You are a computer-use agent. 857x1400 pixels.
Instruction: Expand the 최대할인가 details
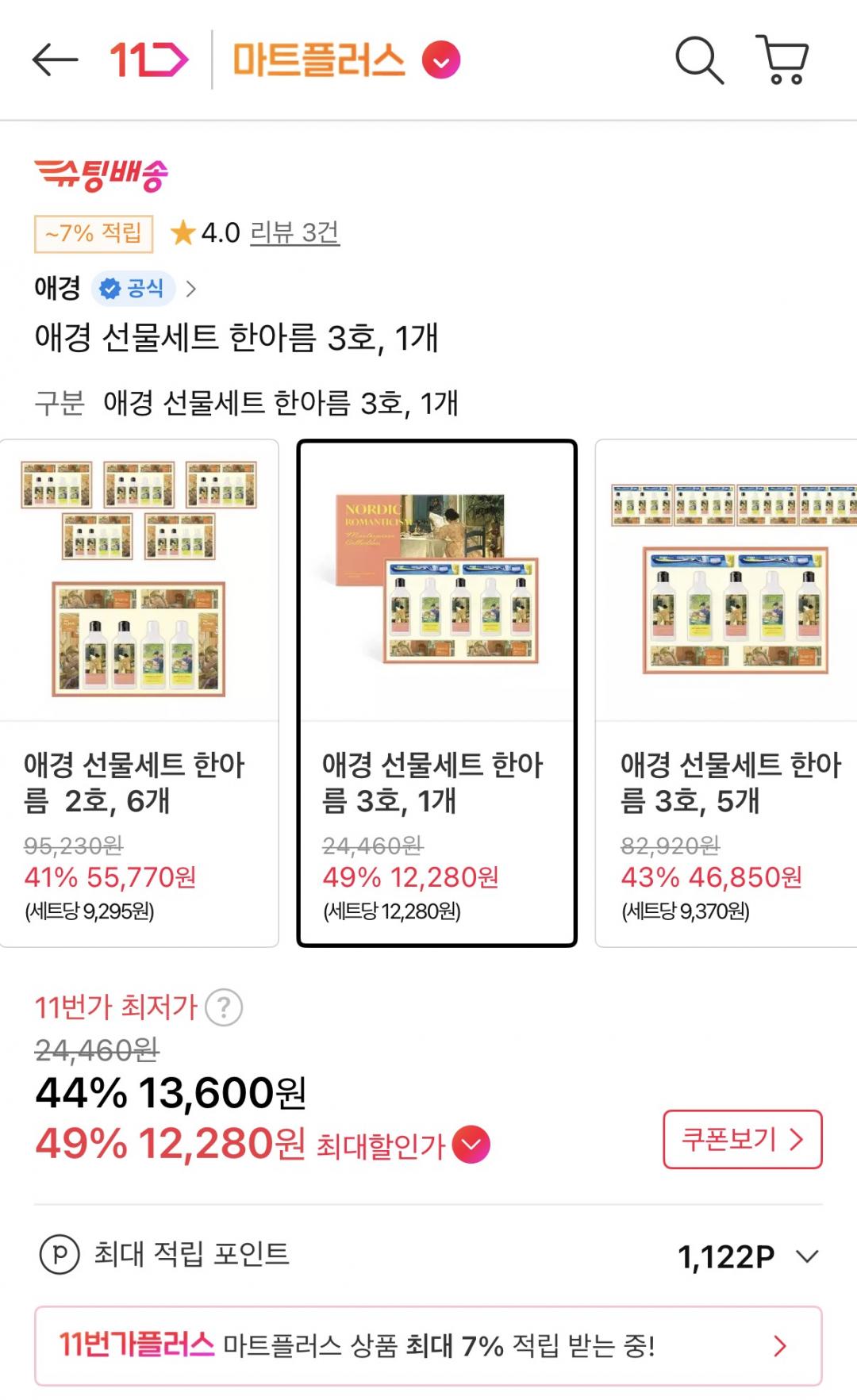[x=471, y=1145]
